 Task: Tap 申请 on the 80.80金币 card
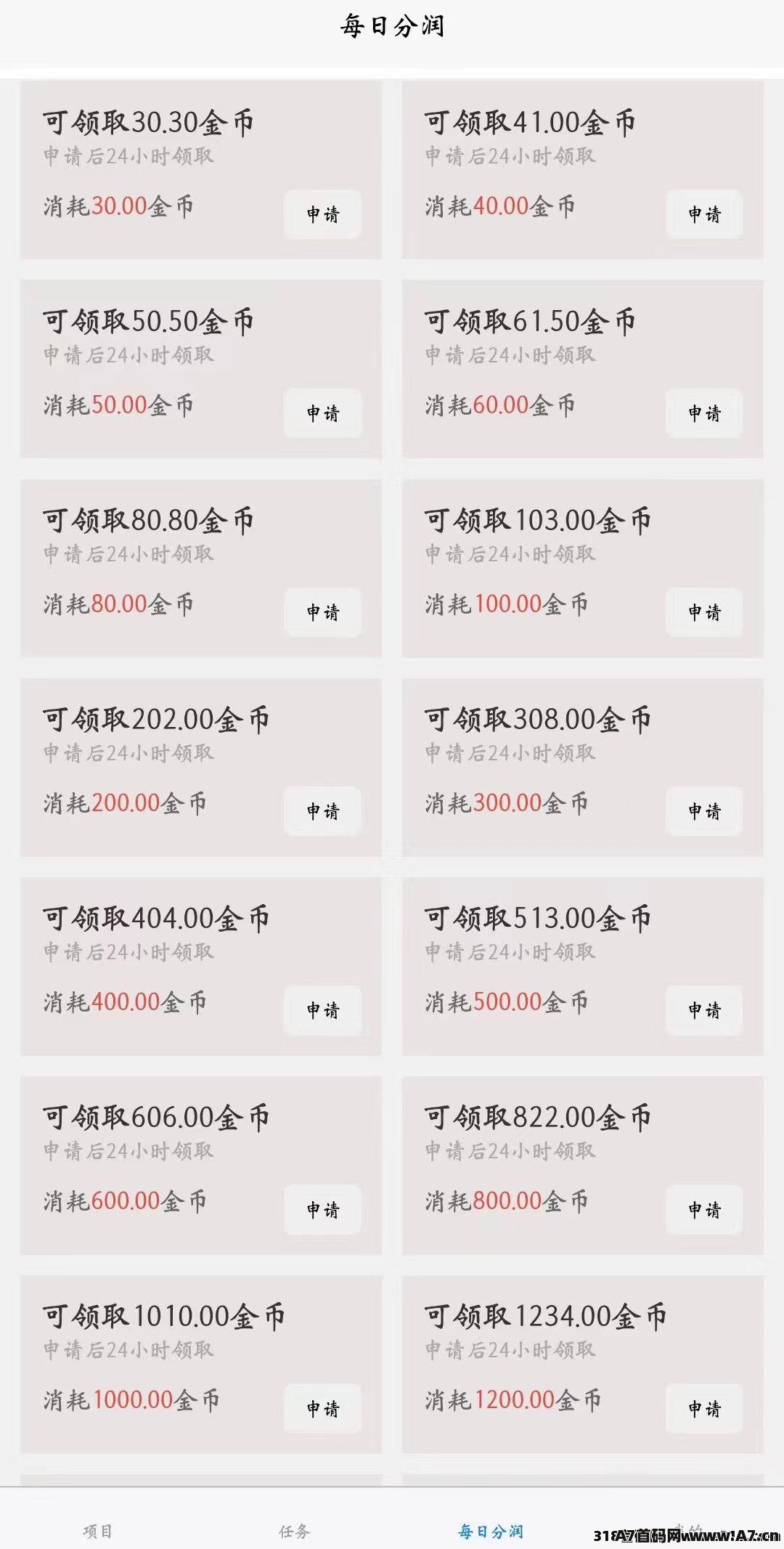point(322,612)
